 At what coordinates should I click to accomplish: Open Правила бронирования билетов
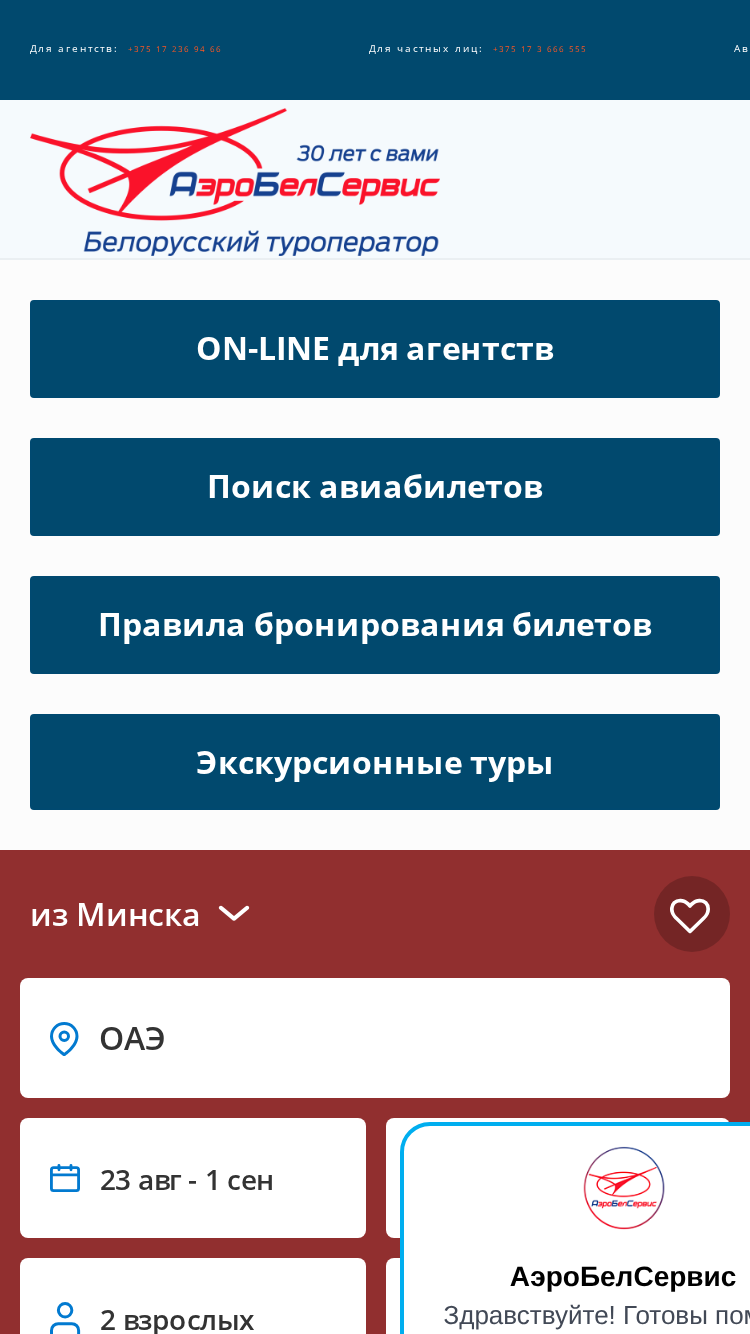point(375,625)
